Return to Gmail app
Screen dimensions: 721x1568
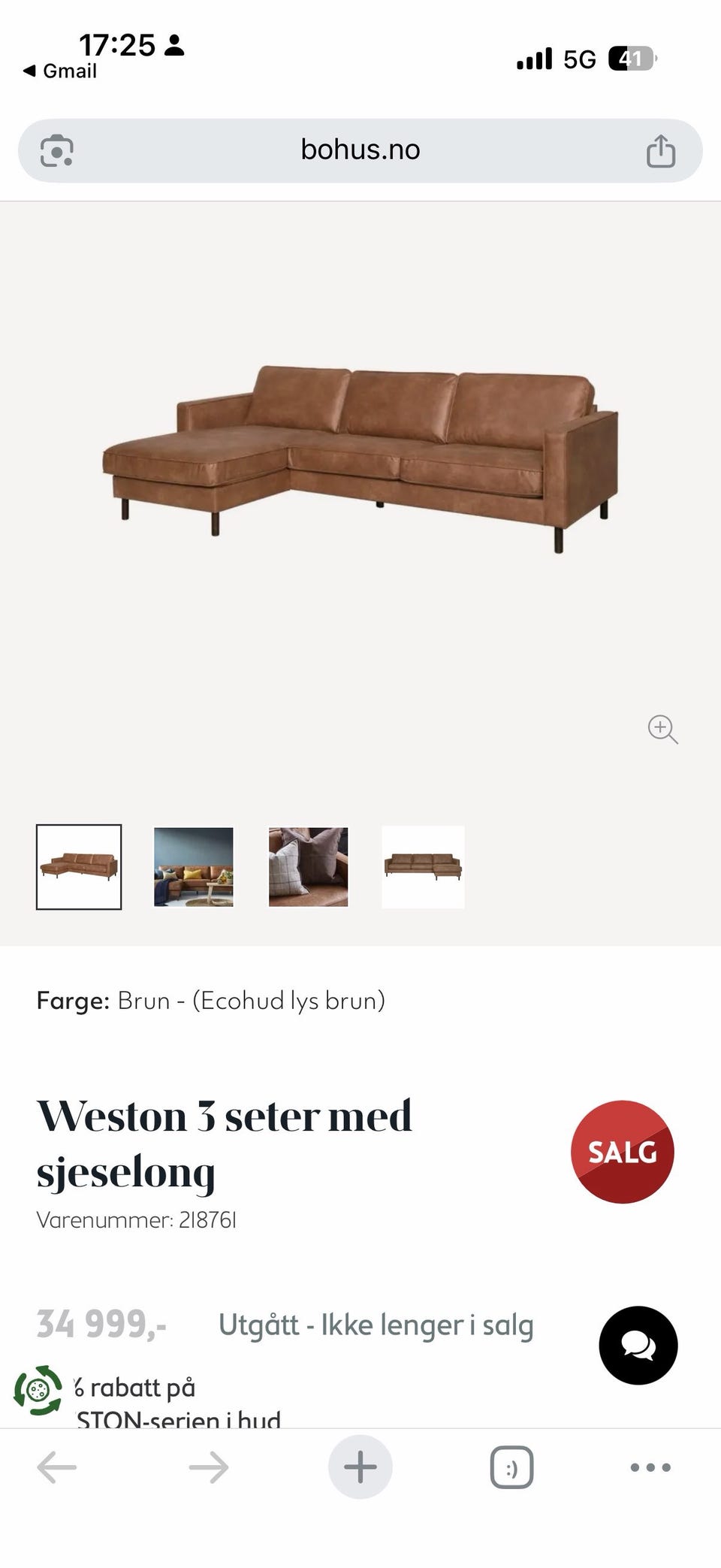(x=60, y=71)
